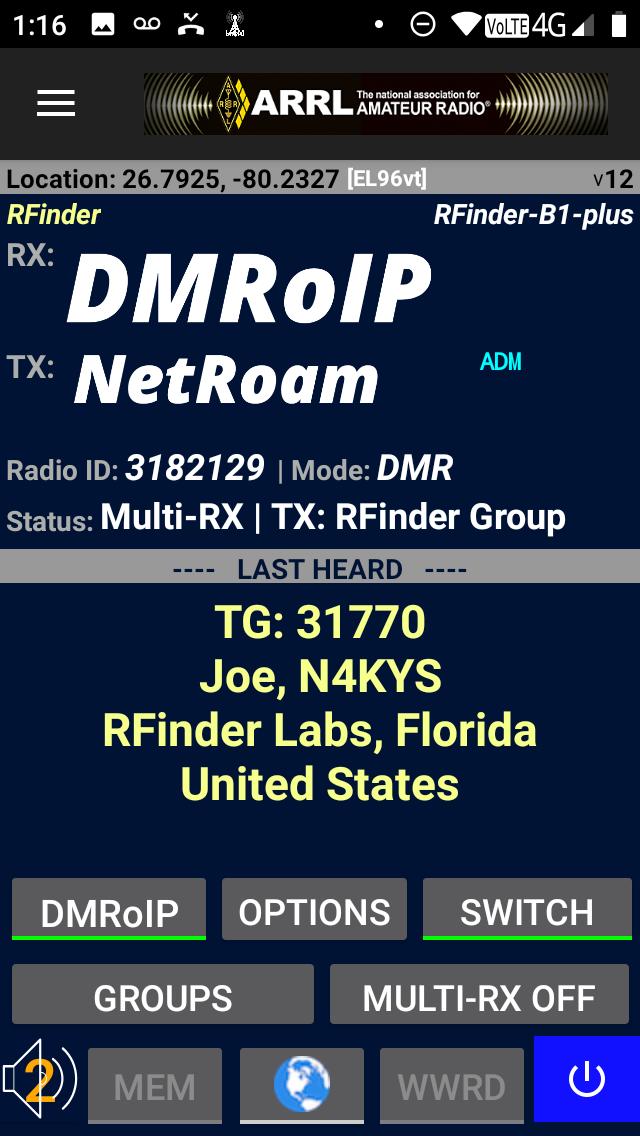
Task: Toggle the MULTI-RX OFF button
Action: 479,996
